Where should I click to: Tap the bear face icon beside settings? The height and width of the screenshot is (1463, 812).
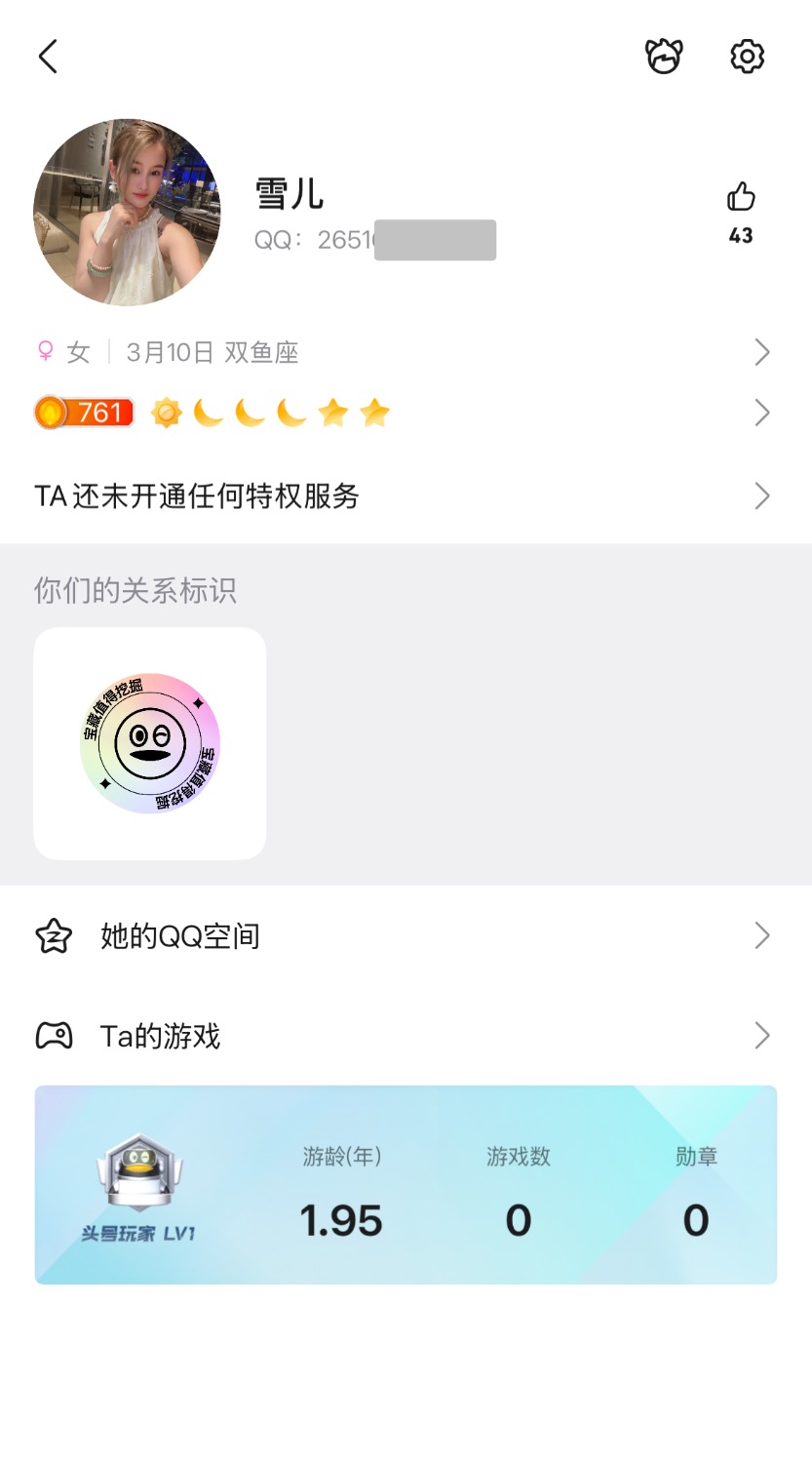664,57
